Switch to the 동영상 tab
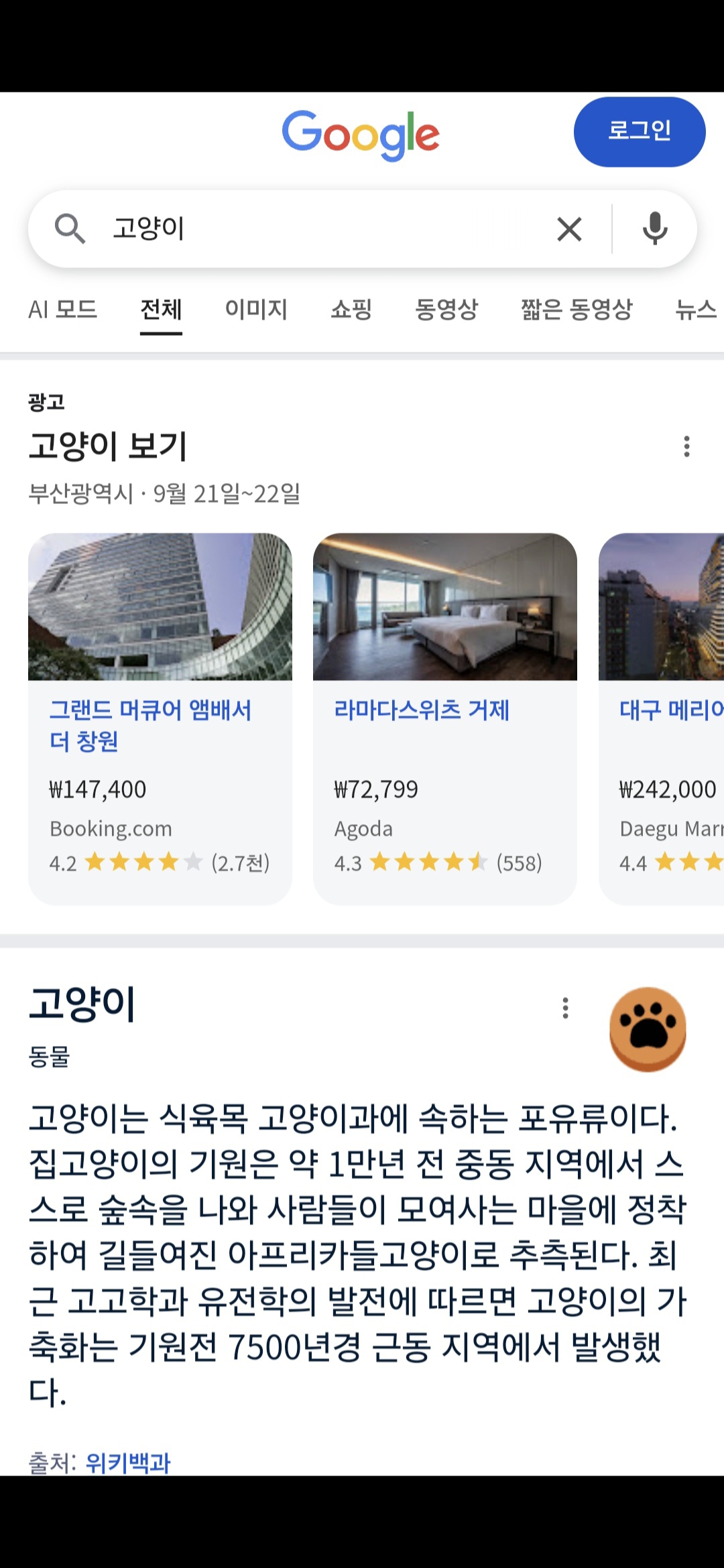Image resolution: width=724 pixels, height=1568 pixels. point(446,310)
